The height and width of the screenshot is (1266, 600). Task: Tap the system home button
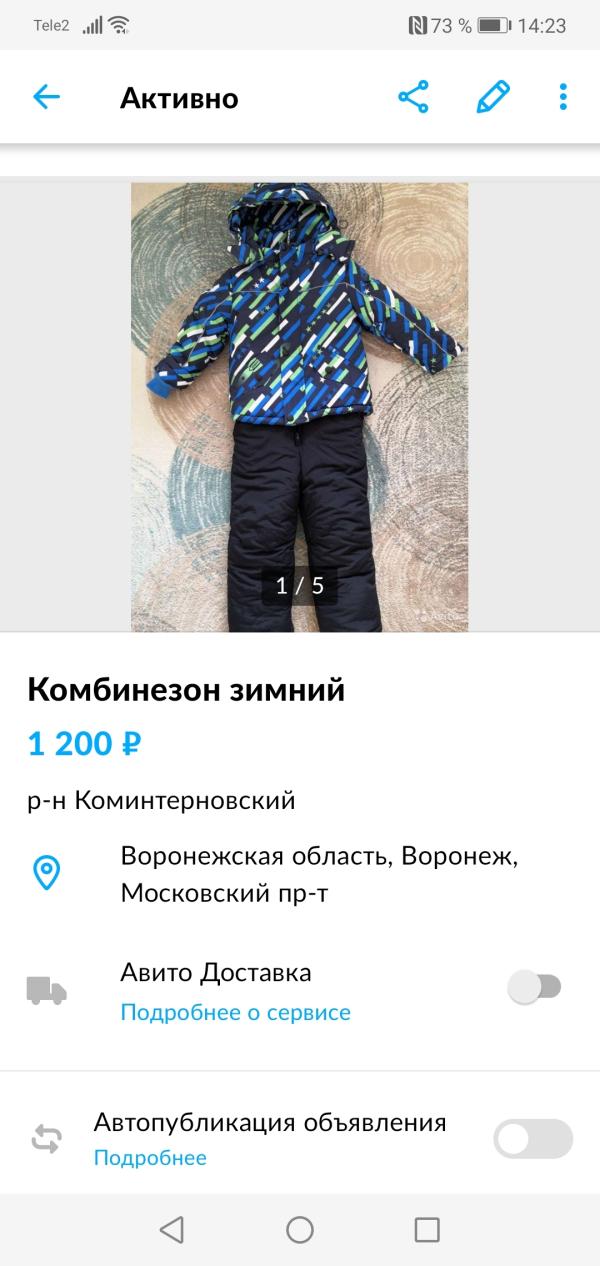point(300,1229)
